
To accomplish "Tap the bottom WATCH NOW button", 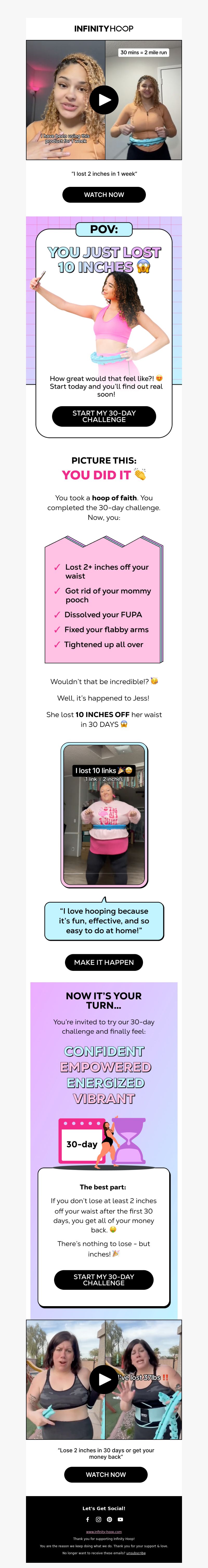I will (x=106, y=1474).
